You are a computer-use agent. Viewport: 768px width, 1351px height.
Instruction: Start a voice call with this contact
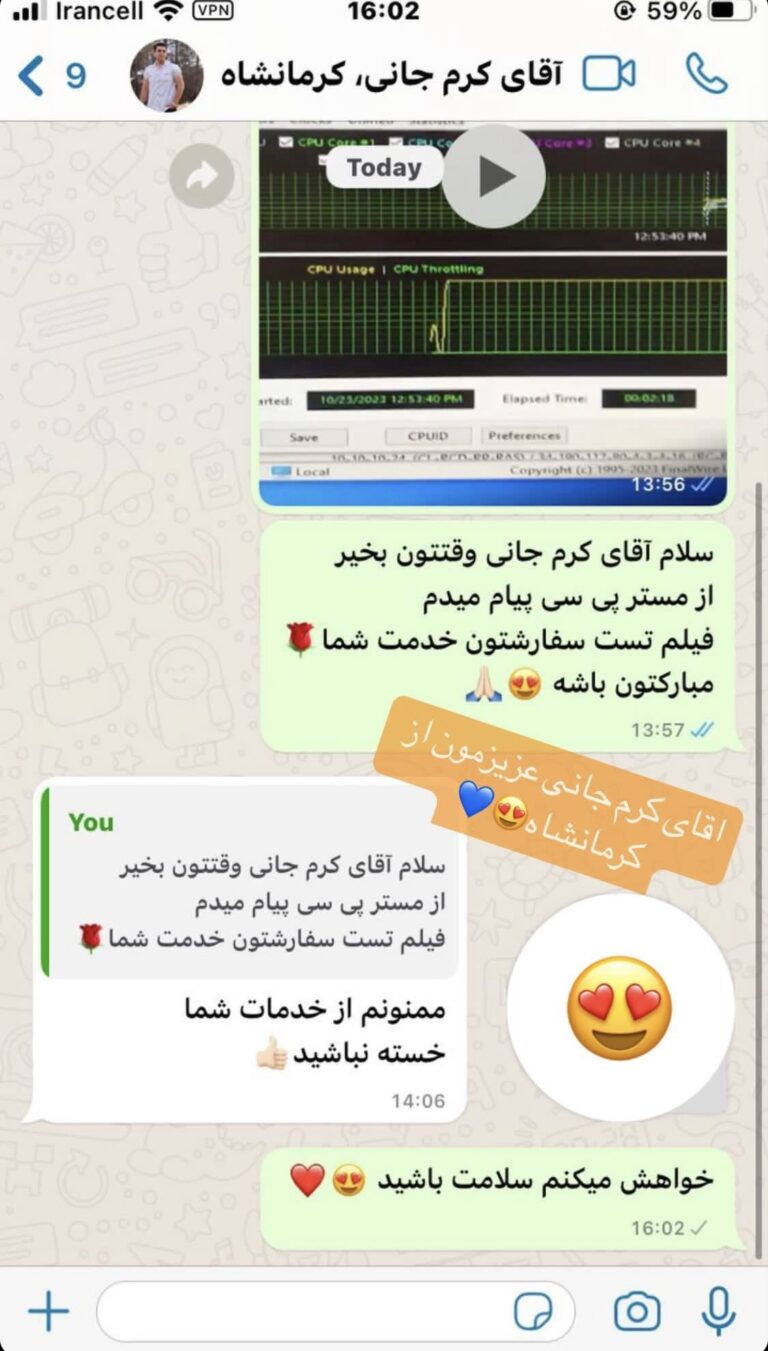(x=706, y=75)
